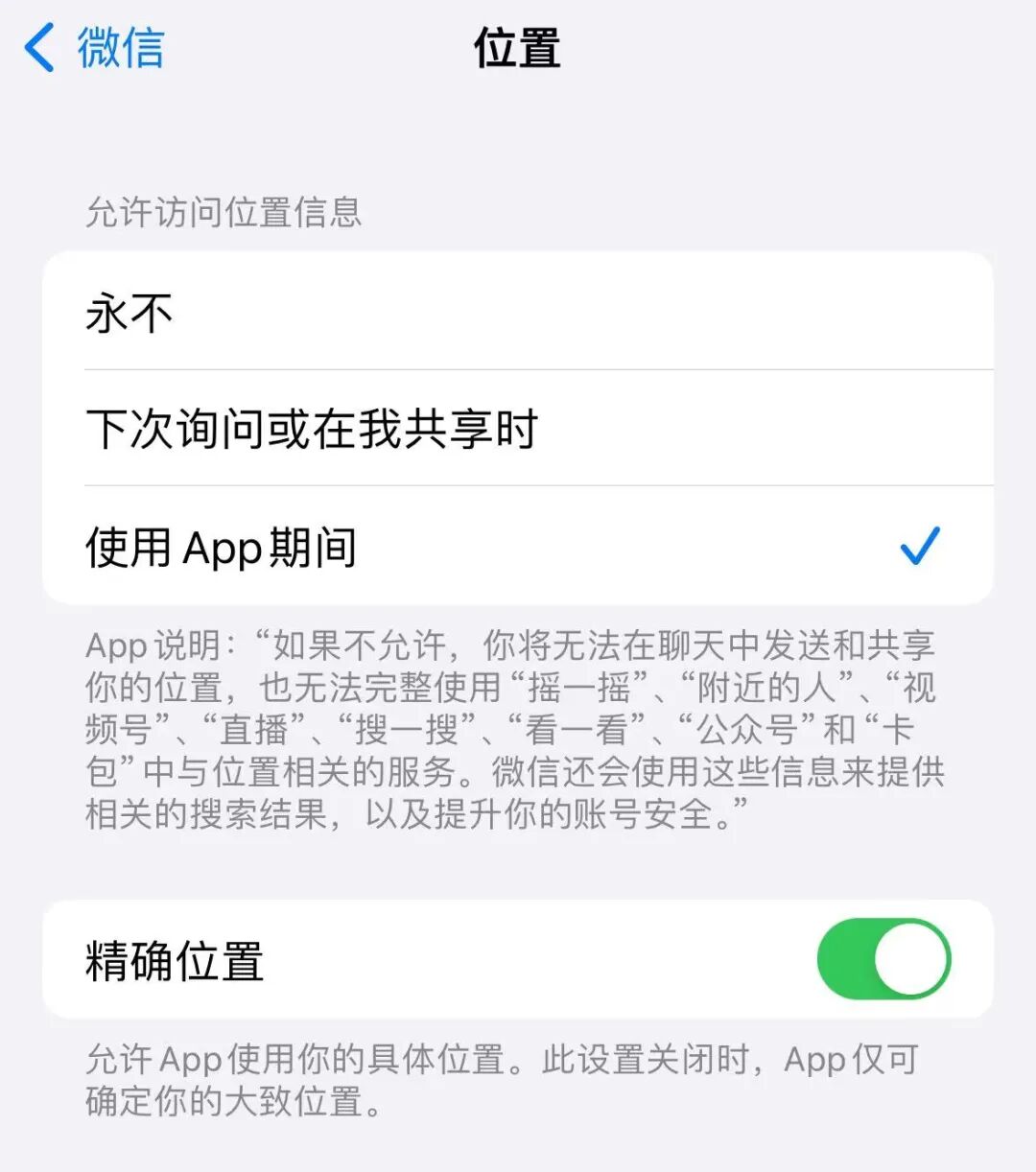Select 使用 App 期间 location option
The width and height of the screenshot is (1036, 1172).
click(x=518, y=547)
